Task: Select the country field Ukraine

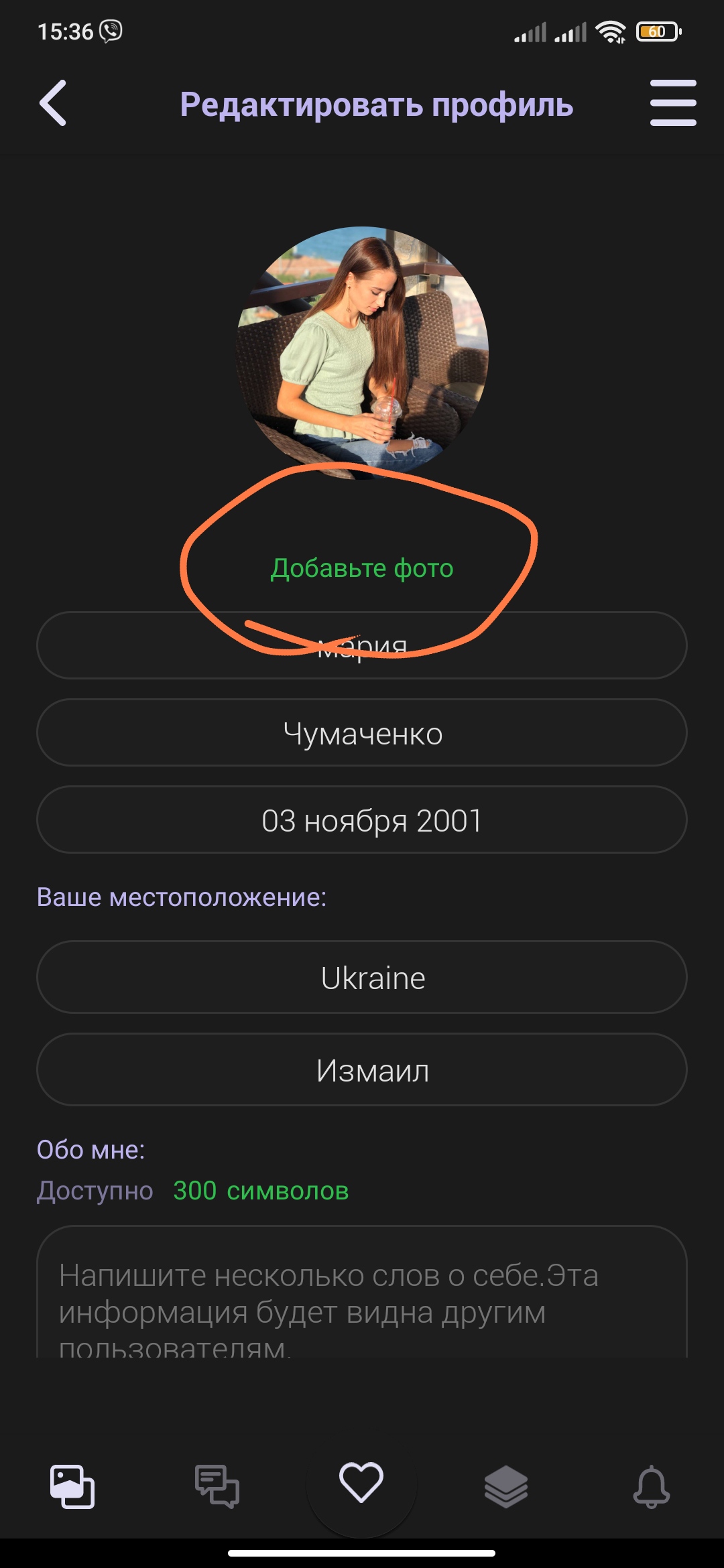Action: point(362,977)
